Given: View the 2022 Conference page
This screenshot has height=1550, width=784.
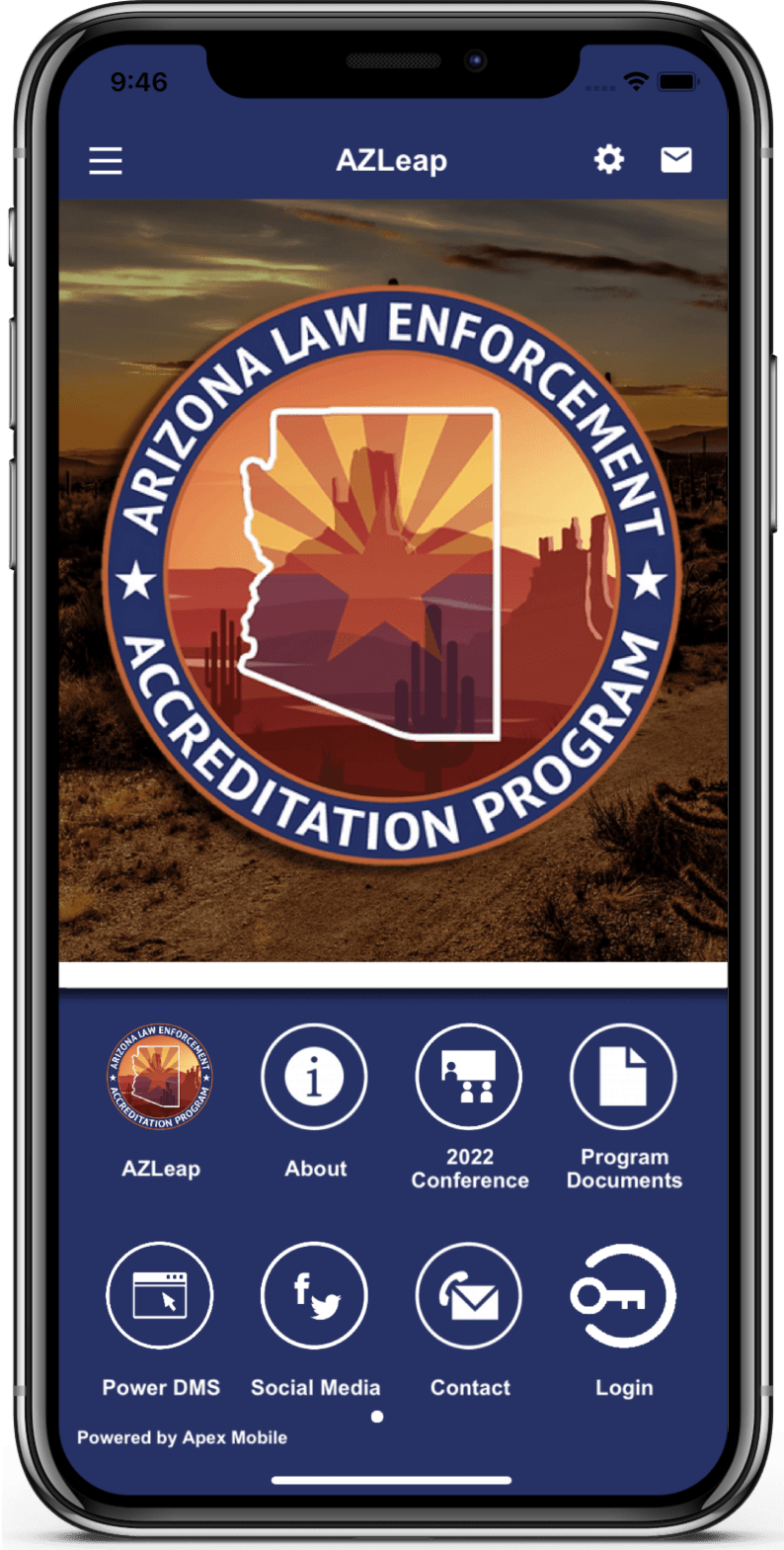Looking at the screenshot, I should [469, 1078].
